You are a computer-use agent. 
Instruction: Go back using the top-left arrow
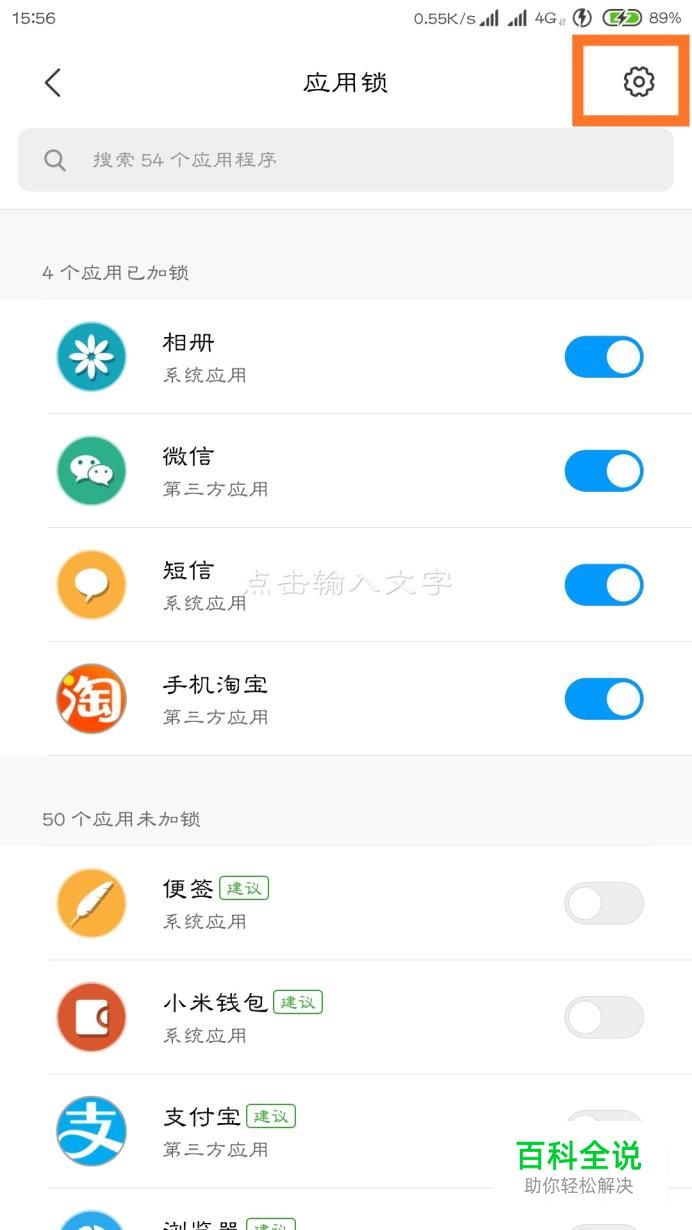(53, 82)
